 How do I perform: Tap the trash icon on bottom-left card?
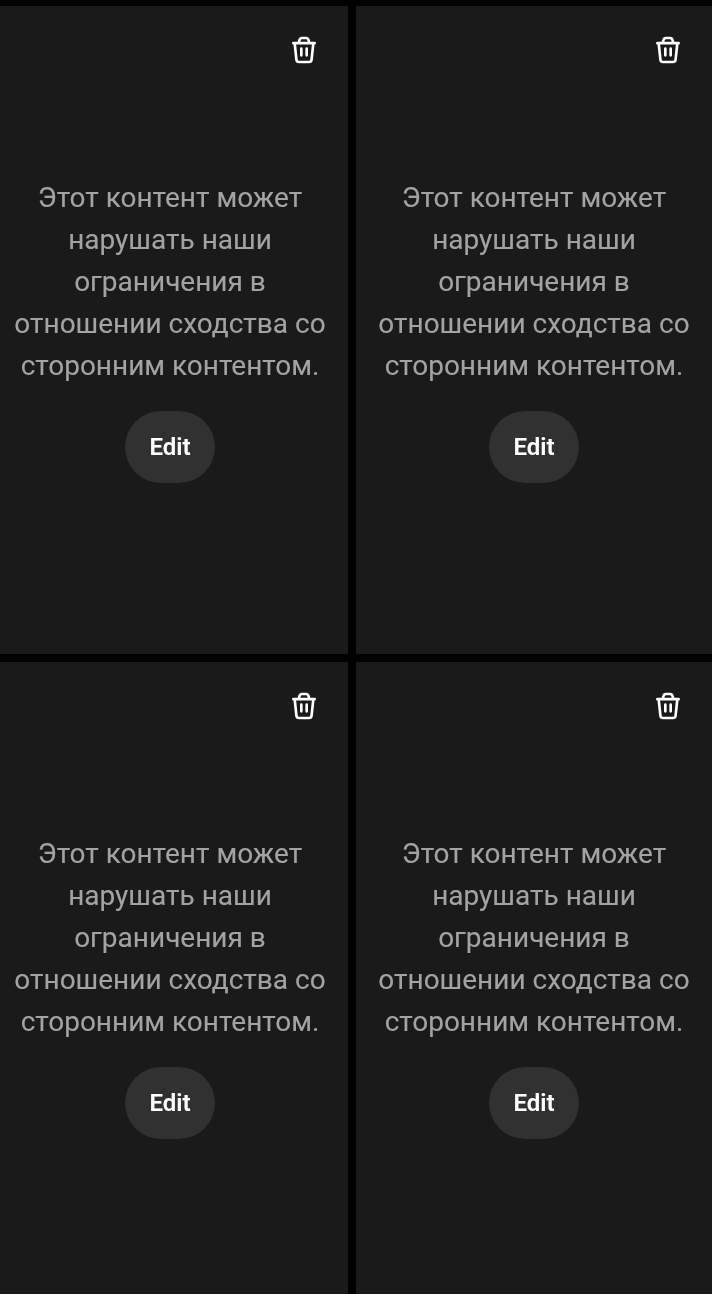304,706
